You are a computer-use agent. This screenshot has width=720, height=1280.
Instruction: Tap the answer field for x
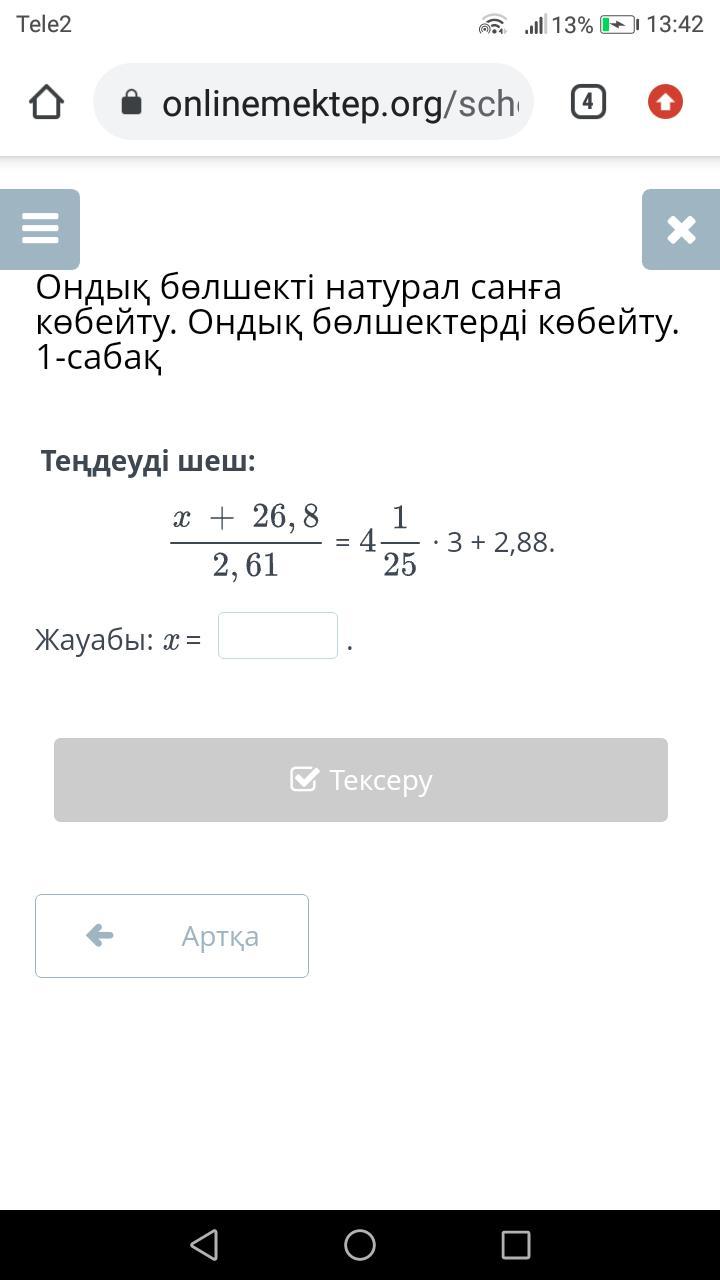tap(278, 636)
